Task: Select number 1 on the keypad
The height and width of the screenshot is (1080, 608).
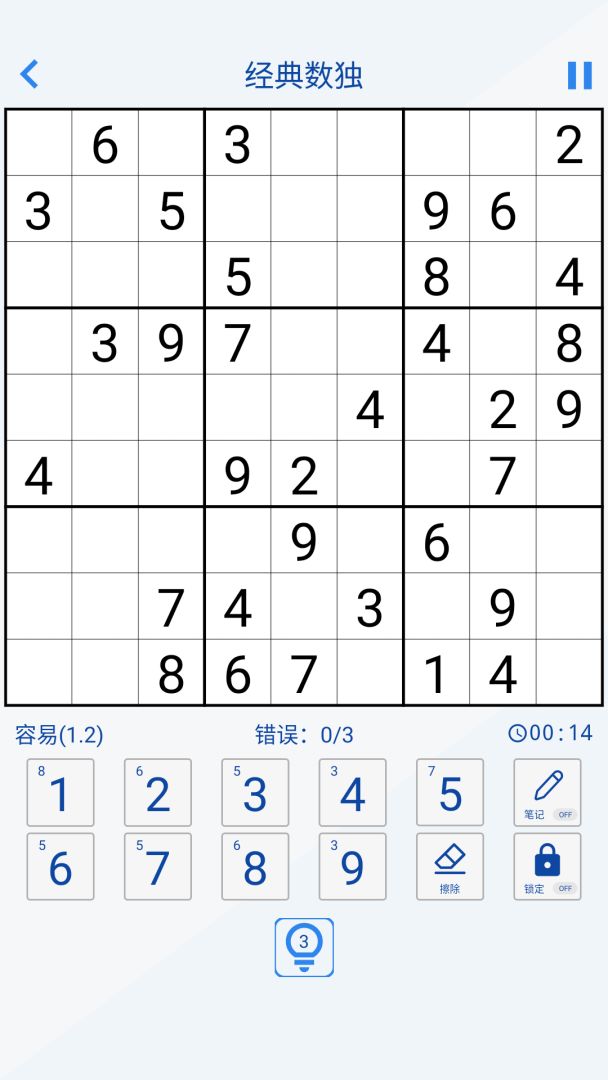Action: point(60,792)
